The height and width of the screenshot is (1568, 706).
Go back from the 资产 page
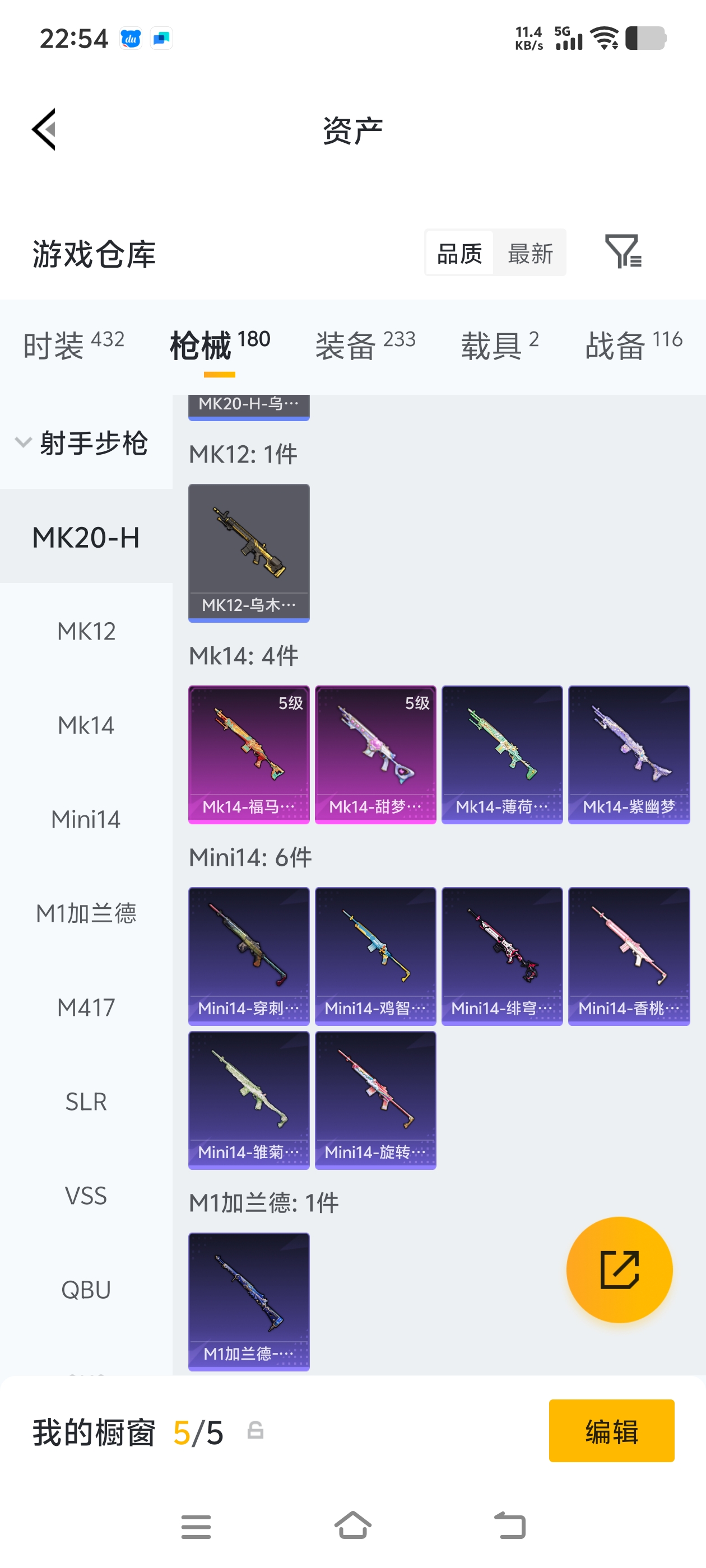(44, 129)
